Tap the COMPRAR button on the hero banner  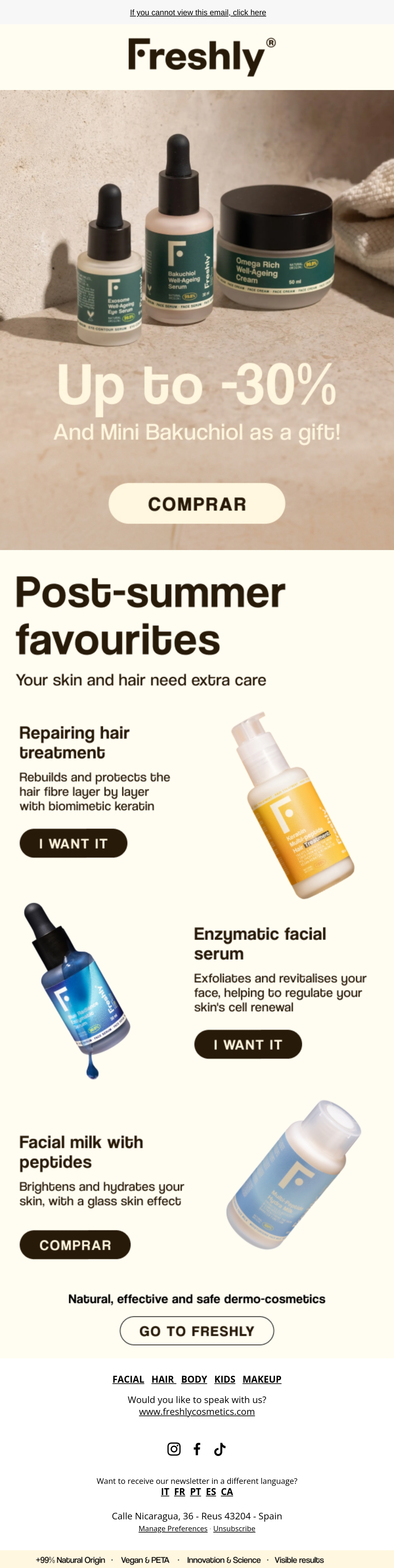[197, 503]
